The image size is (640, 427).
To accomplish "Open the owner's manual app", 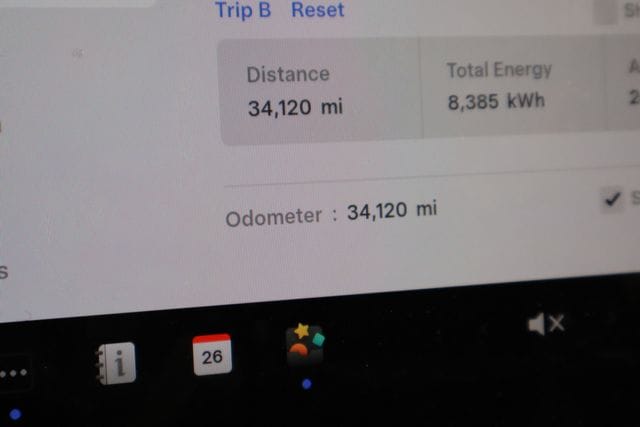I will 116,363.
